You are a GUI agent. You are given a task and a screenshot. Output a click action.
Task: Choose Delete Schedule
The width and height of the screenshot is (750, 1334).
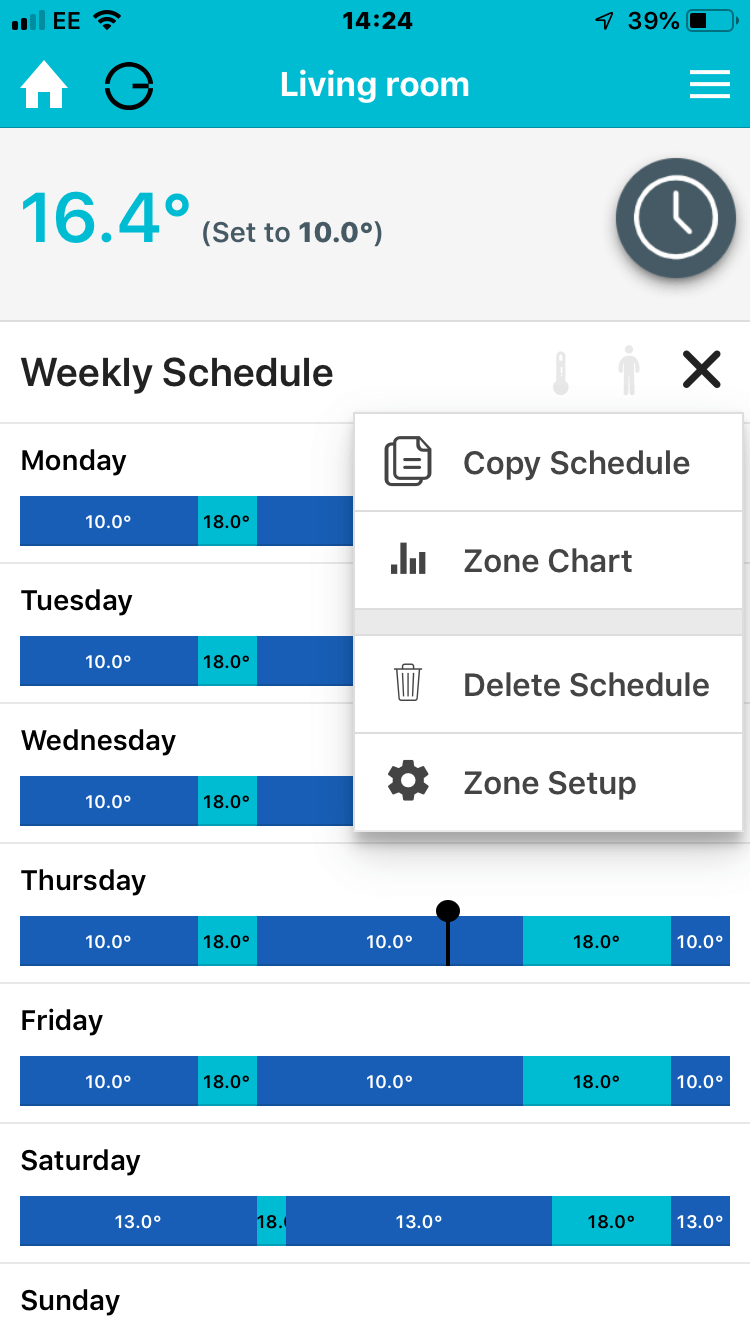(x=548, y=685)
